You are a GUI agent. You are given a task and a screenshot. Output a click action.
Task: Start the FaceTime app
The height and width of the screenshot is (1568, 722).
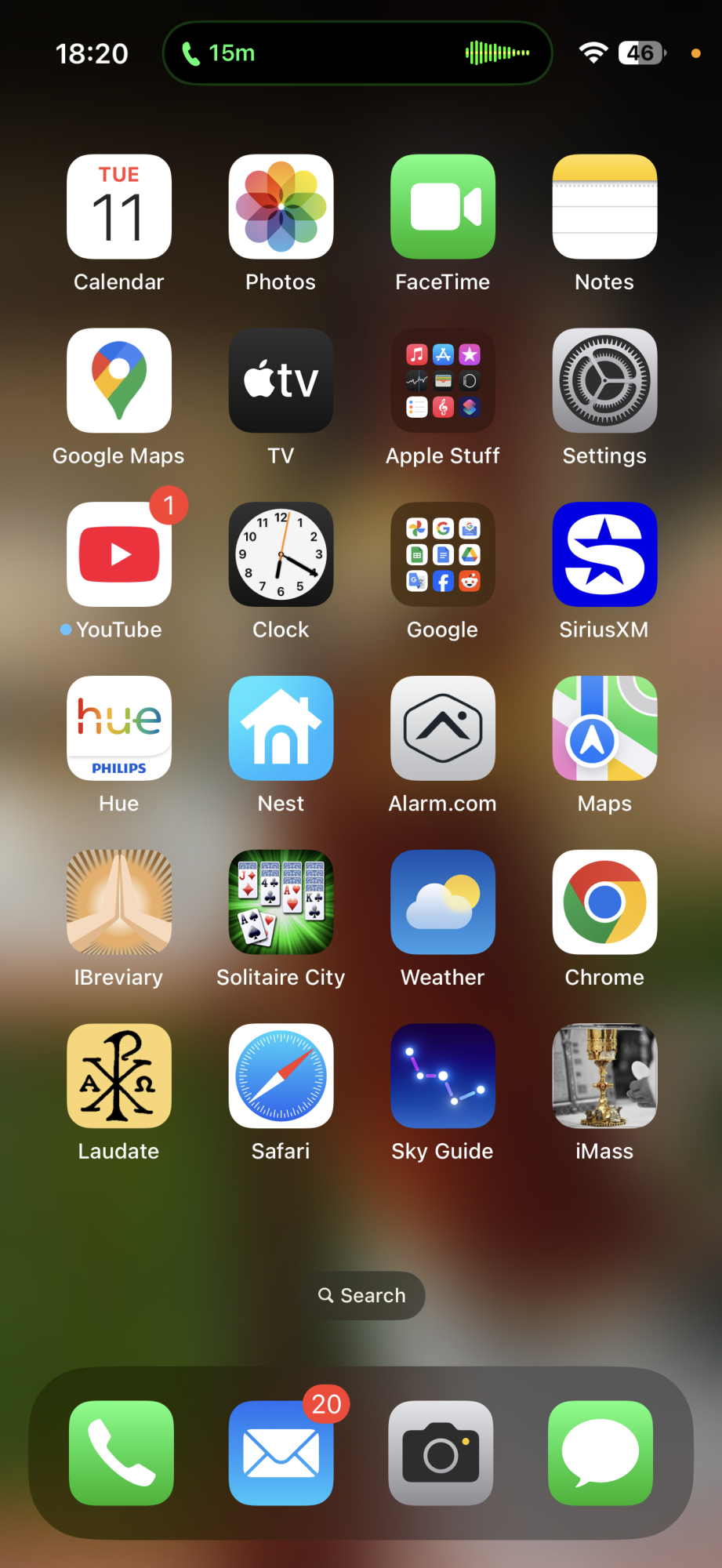pyautogui.click(x=443, y=207)
